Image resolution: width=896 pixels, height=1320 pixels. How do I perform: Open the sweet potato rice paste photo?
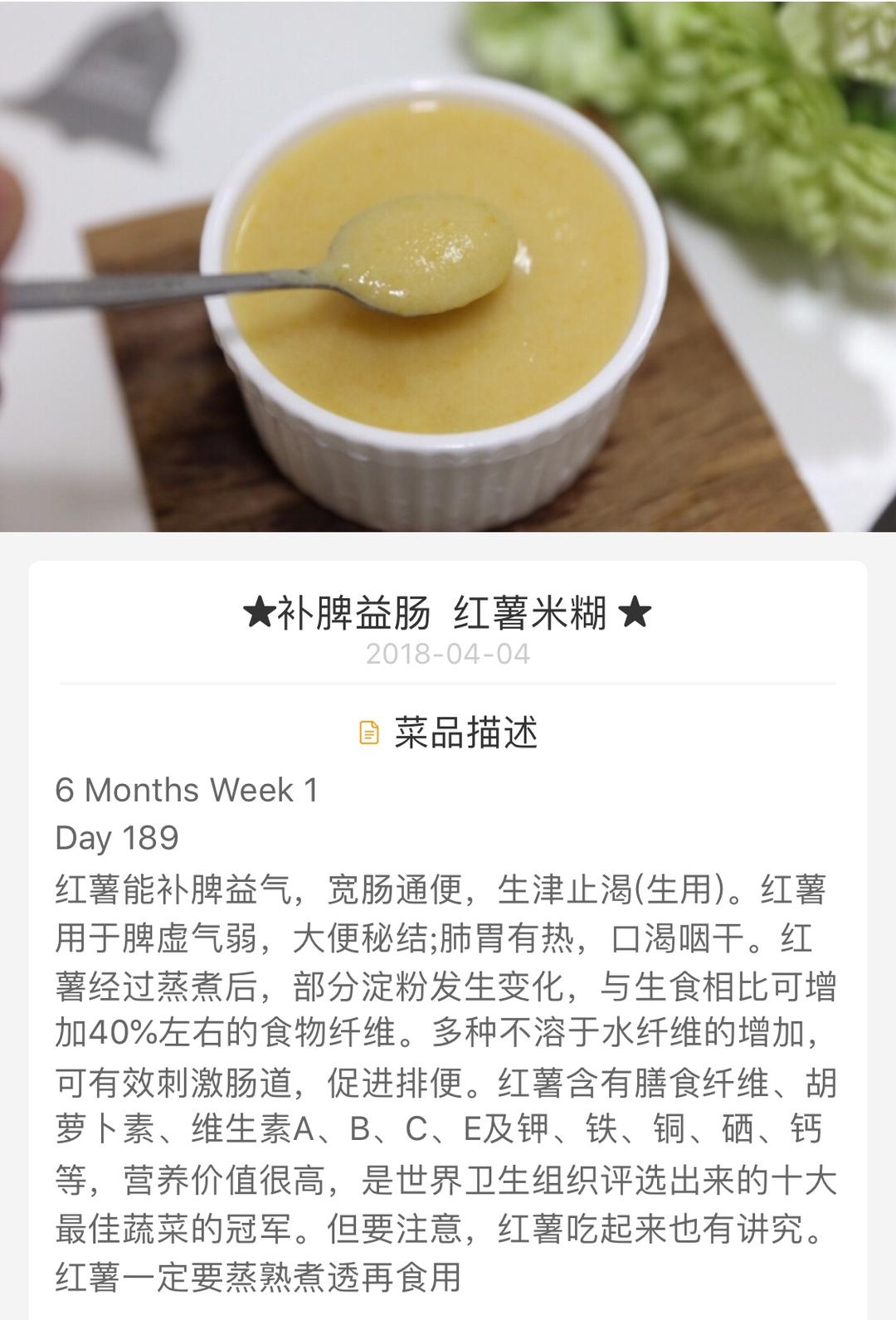coord(448,265)
